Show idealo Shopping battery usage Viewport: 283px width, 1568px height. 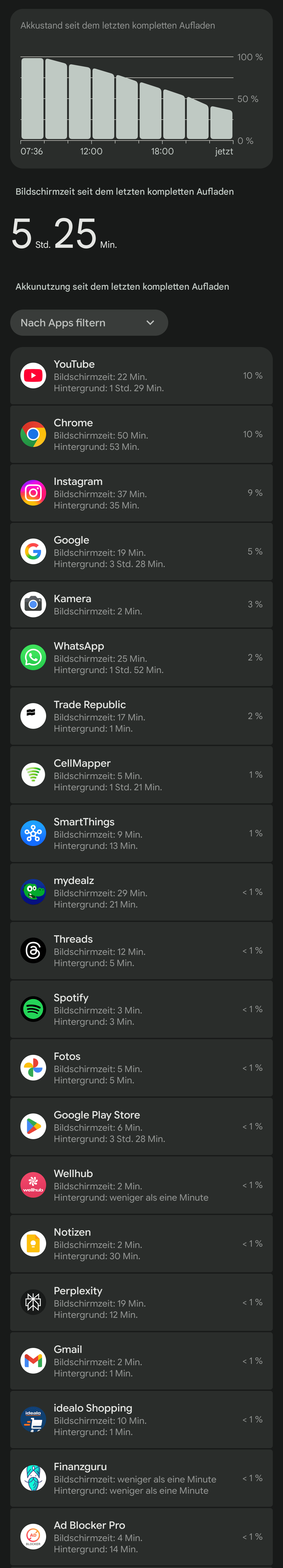[x=141, y=1419]
